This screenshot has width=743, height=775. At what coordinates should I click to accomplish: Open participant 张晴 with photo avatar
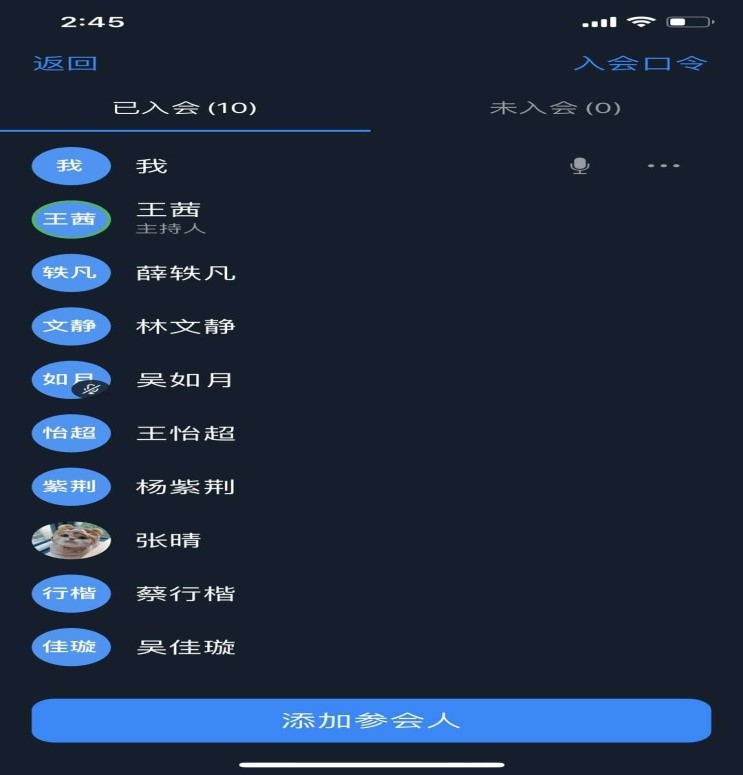point(168,540)
